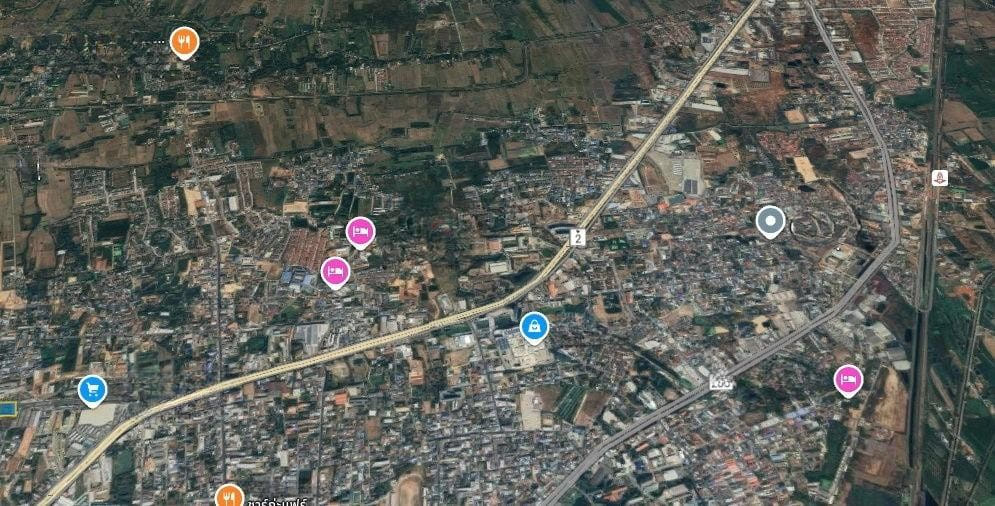This screenshot has width=995, height=506.
Task: Select the blue shopping cart pin
Action: click(x=92, y=389)
